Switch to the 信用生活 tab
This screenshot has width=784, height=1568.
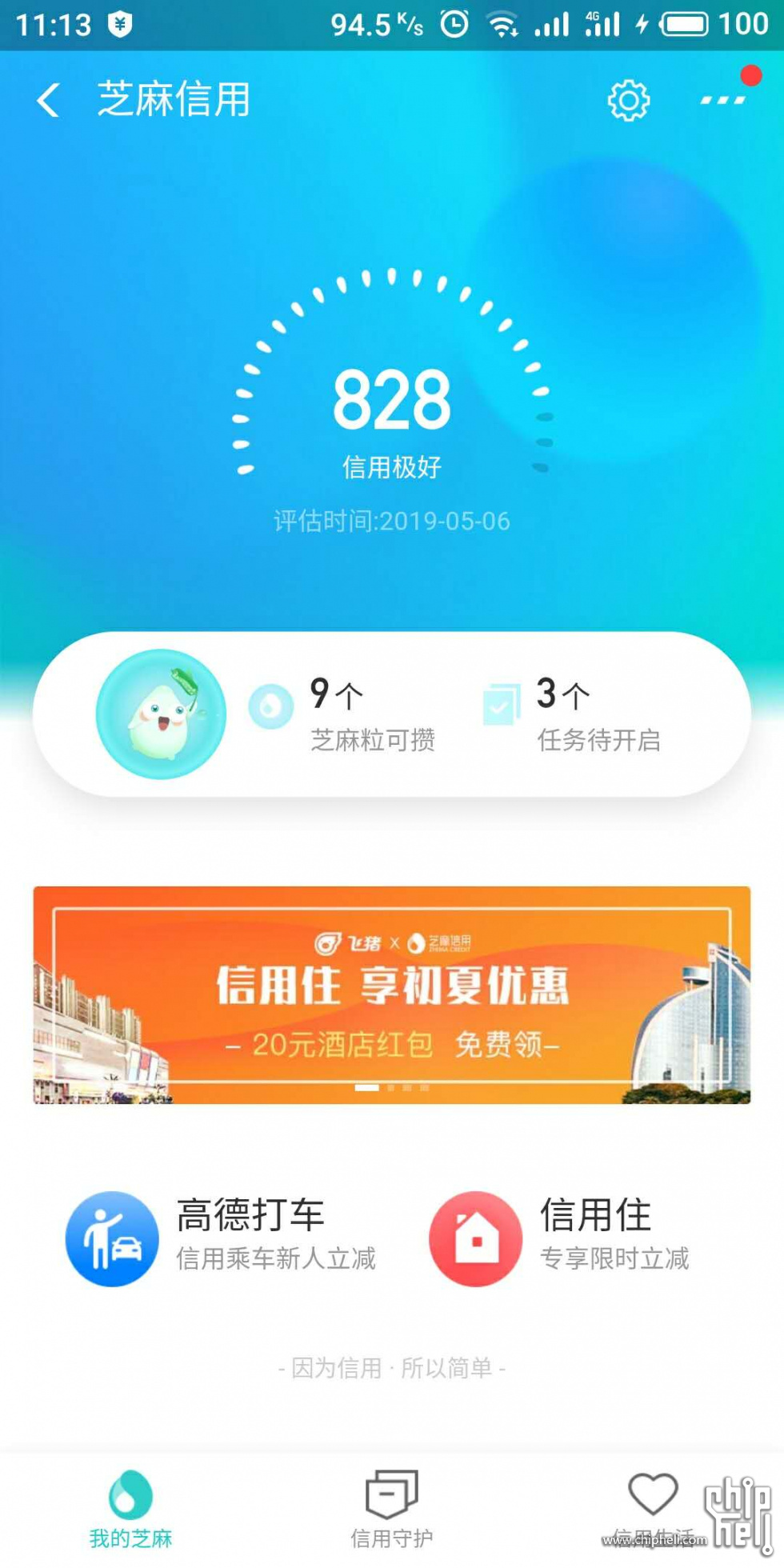coord(653,1508)
